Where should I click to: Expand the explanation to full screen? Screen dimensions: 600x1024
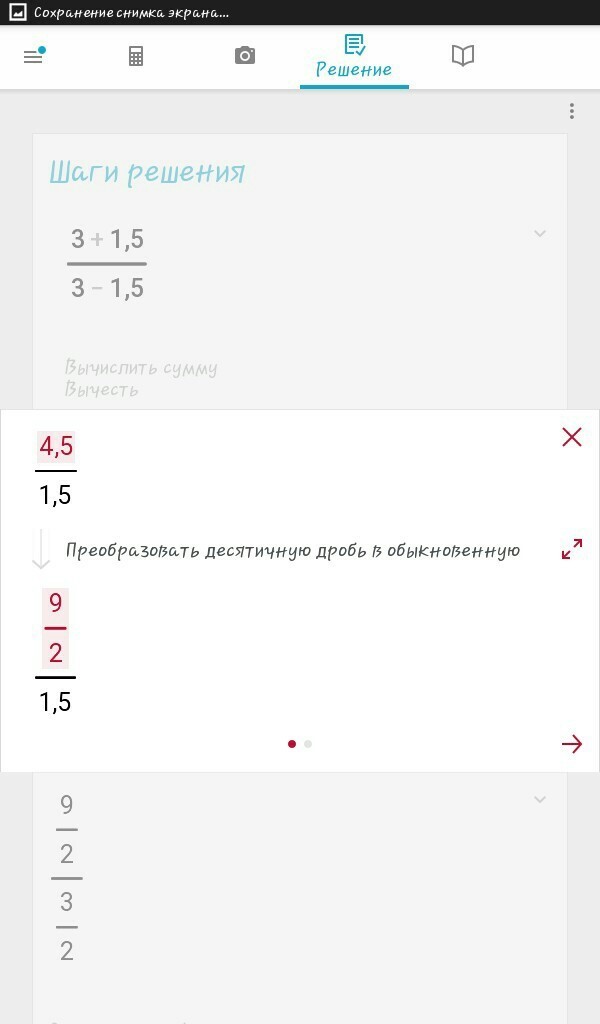point(572,549)
